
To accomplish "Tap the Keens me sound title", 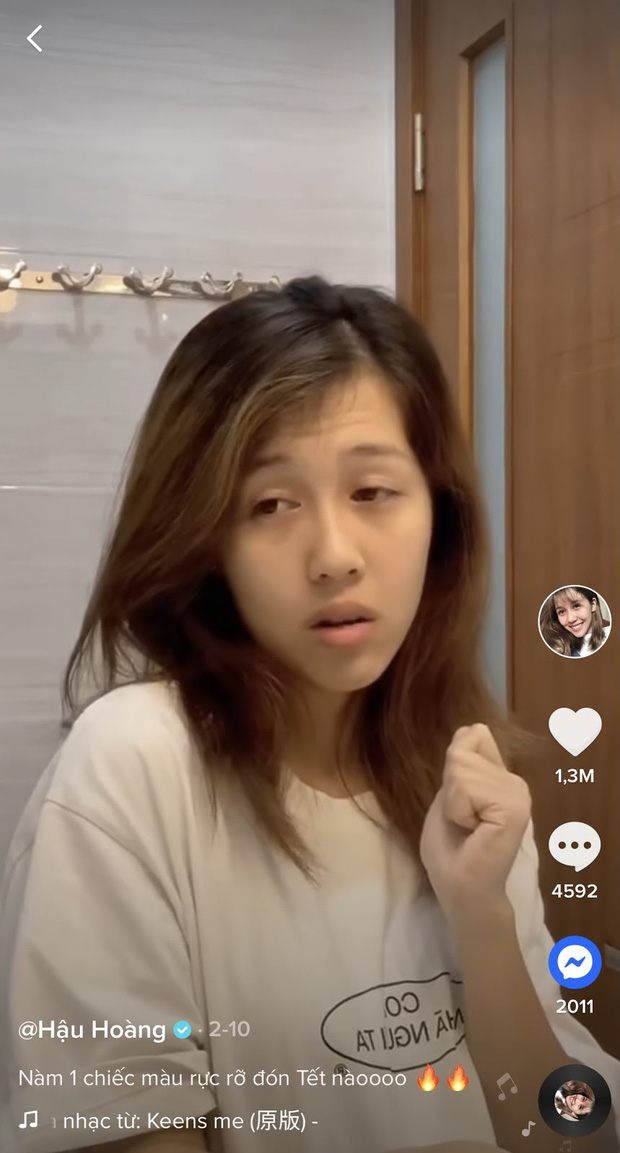I will [x=190, y=1121].
